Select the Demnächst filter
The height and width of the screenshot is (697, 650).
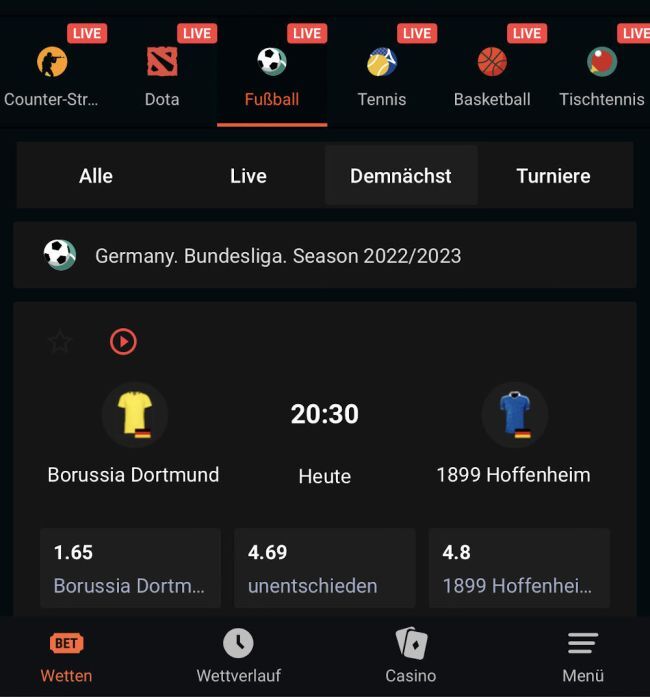[x=401, y=176]
